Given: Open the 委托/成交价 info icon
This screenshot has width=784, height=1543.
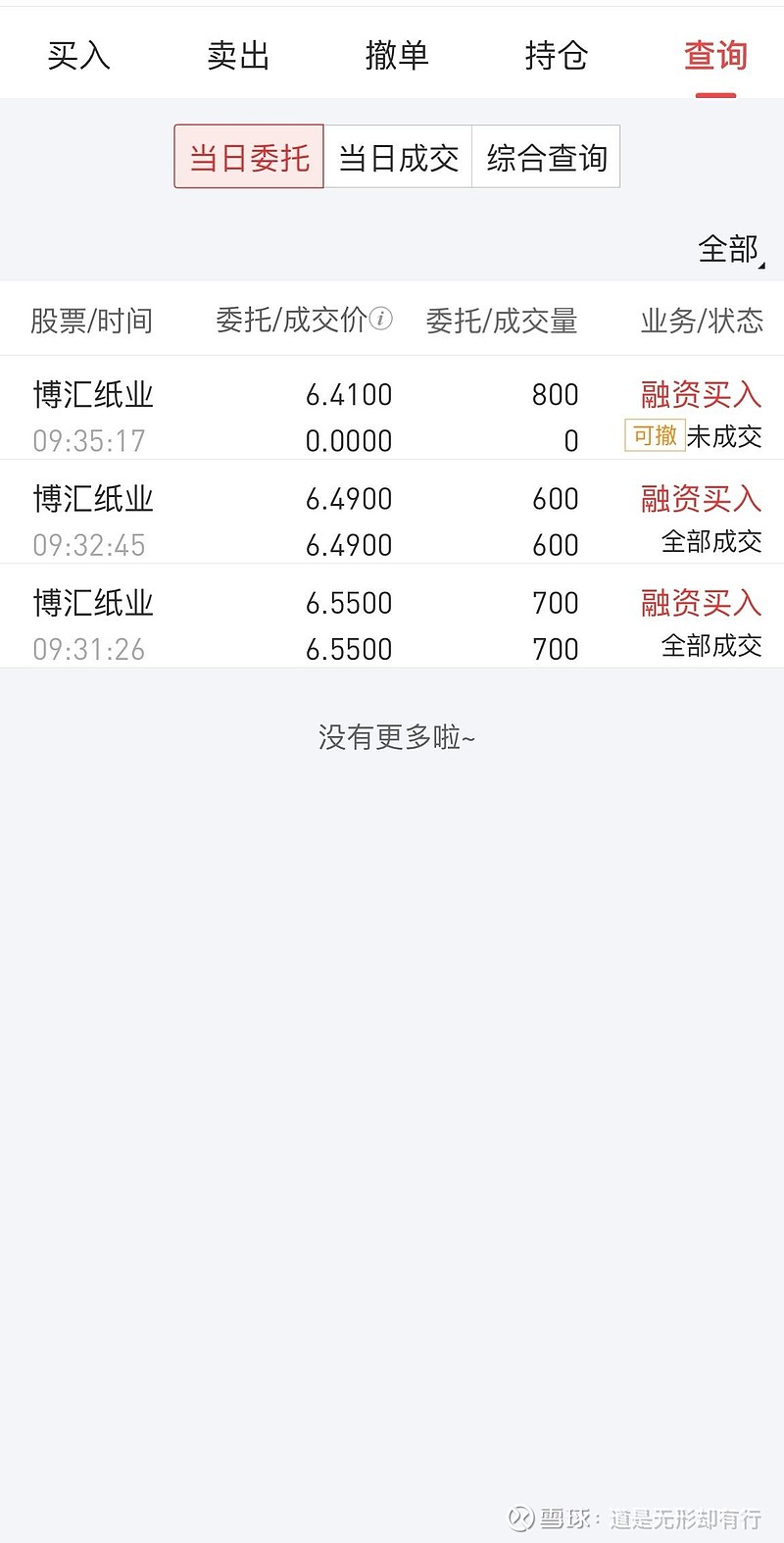Looking at the screenshot, I should (382, 320).
